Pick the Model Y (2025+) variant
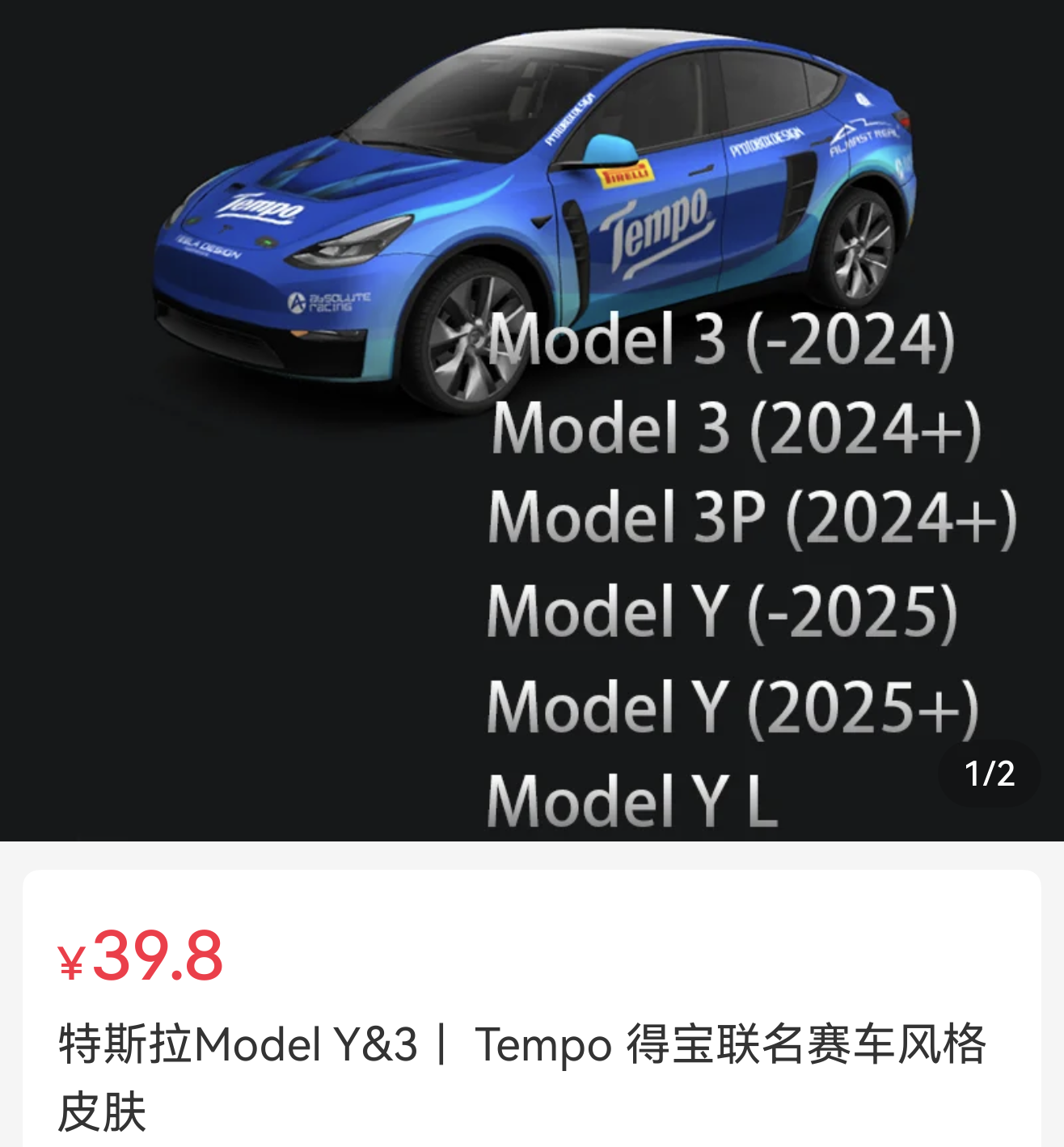1064x1147 pixels. (x=732, y=706)
